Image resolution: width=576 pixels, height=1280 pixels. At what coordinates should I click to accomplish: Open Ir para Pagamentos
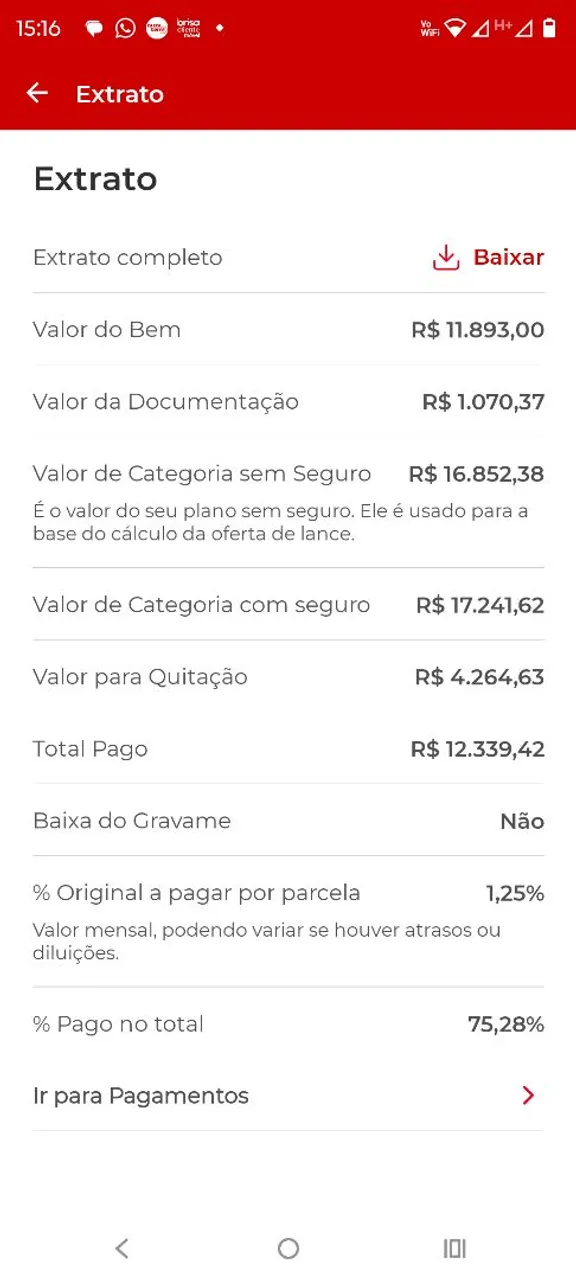tap(288, 1095)
